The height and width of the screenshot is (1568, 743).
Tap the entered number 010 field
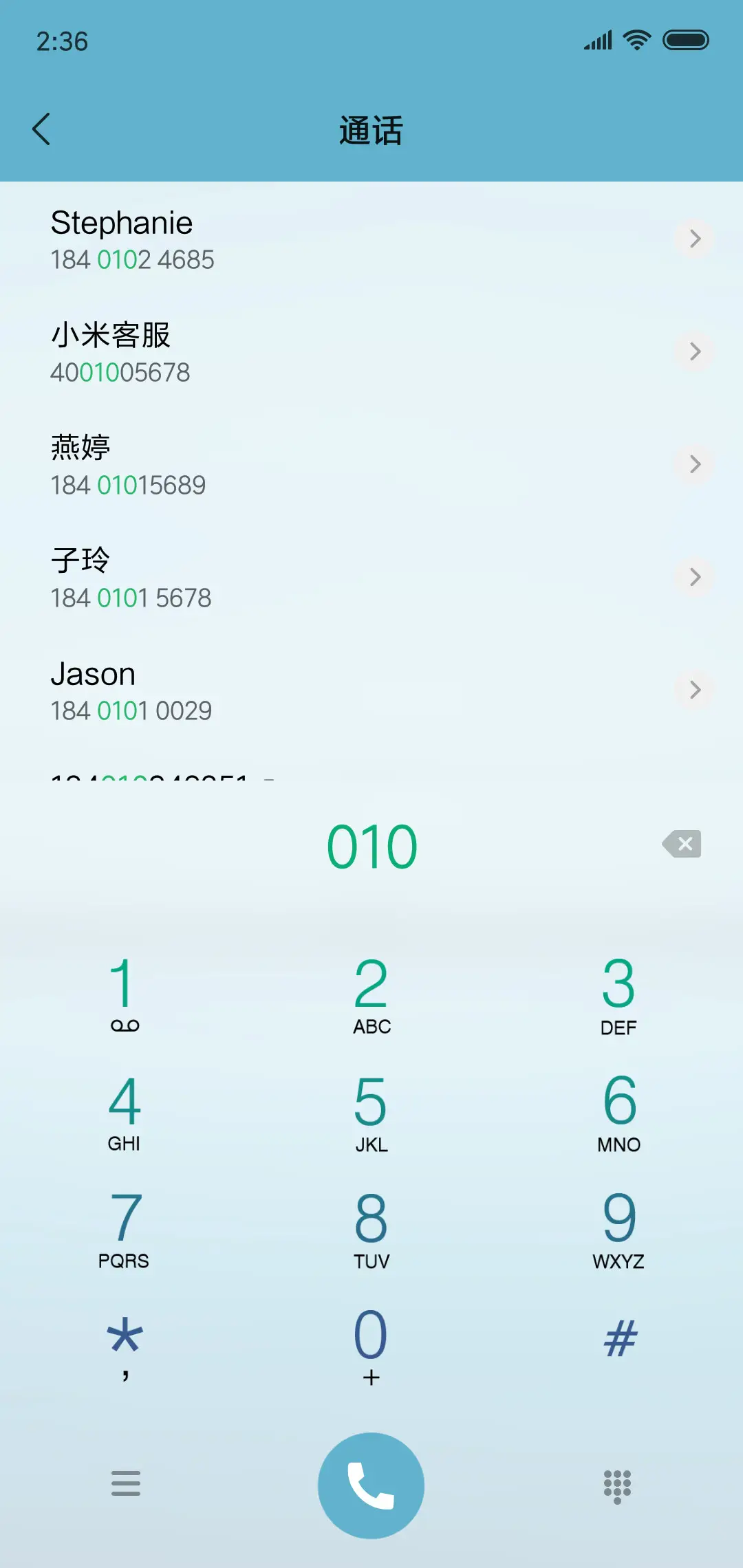coord(371,845)
